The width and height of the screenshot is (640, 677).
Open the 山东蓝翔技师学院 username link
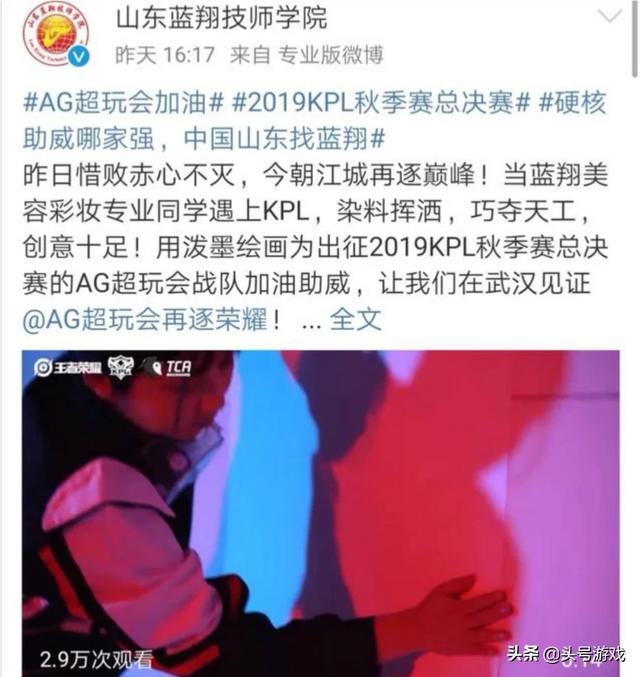(221, 17)
